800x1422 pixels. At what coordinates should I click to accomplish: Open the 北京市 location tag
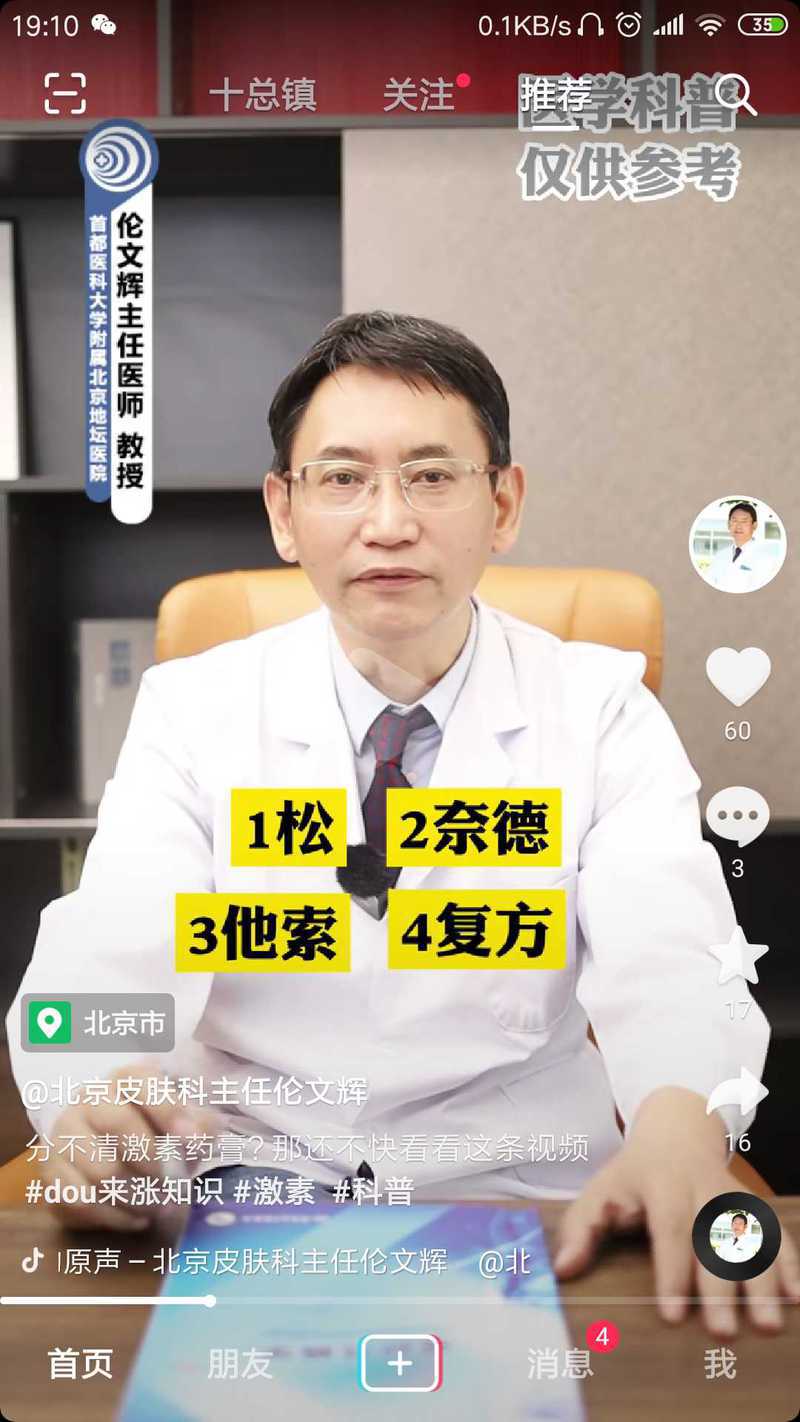tap(98, 1023)
